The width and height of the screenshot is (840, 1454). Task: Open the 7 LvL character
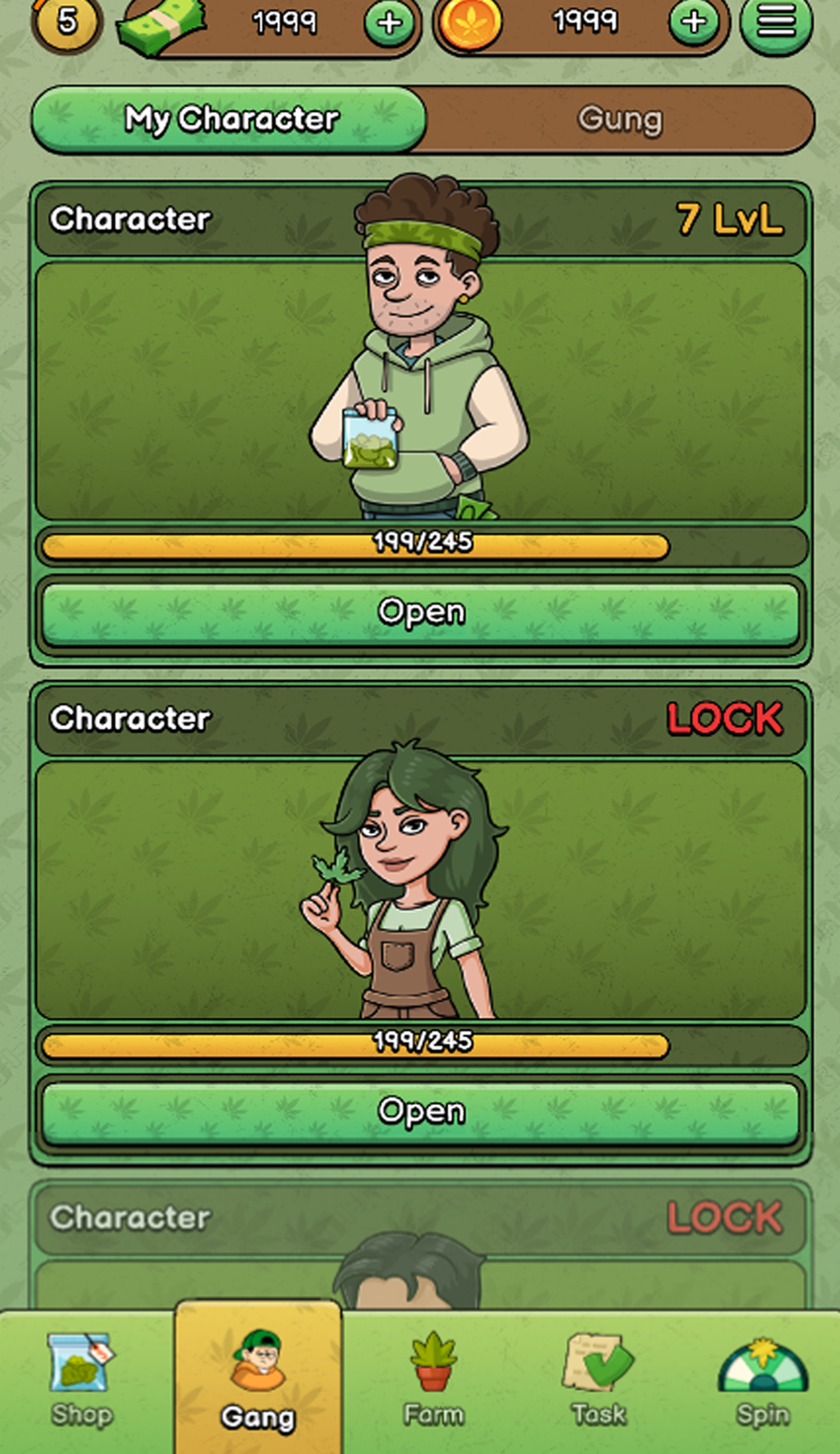click(x=421, y=613)
